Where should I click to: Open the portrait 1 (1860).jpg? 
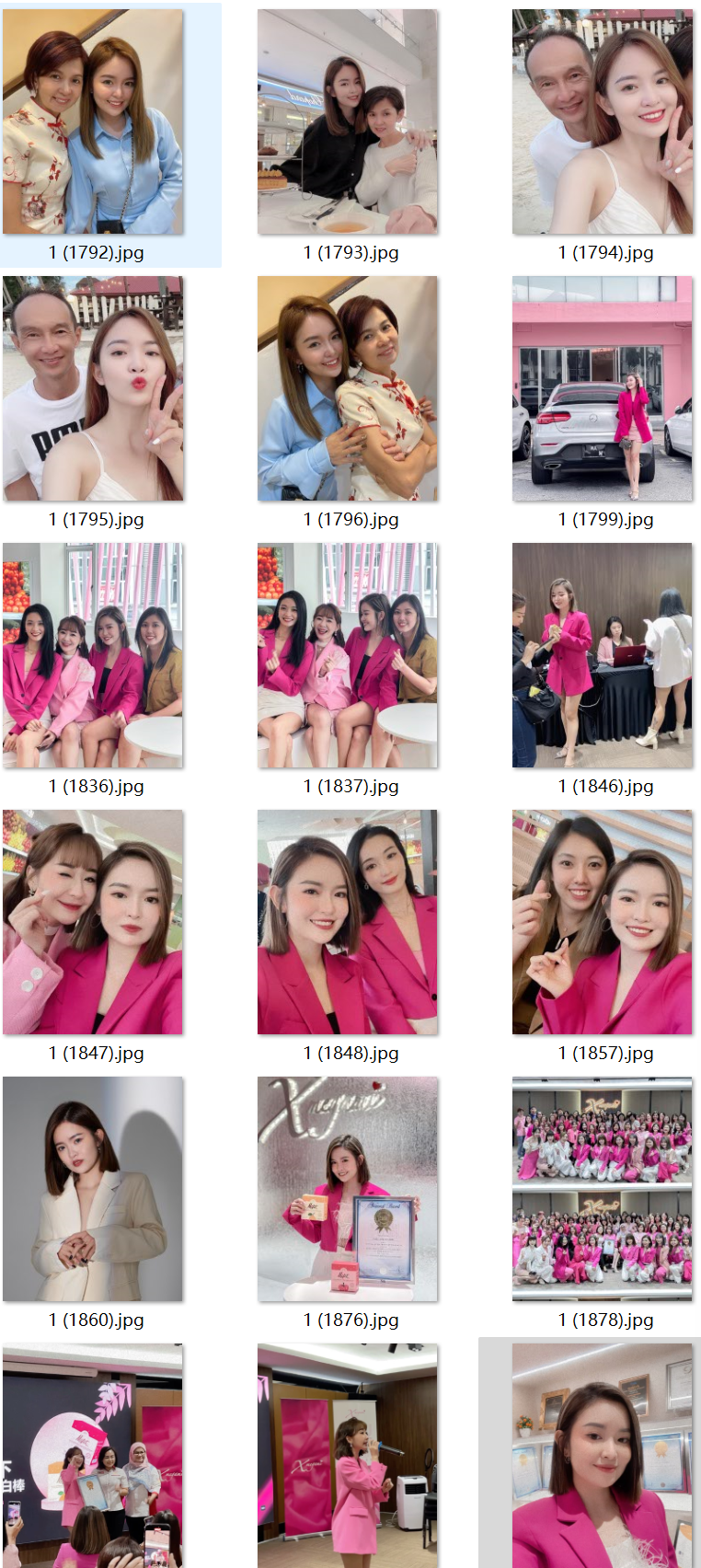(x=93, y=1189)
